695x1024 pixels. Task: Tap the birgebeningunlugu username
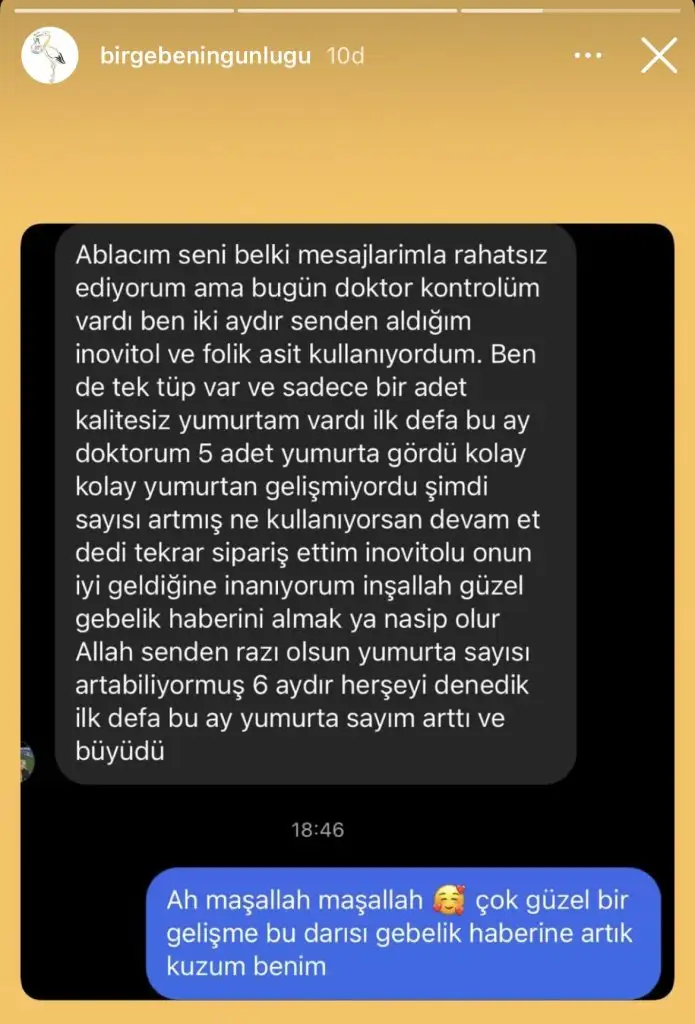click(206, 56)
